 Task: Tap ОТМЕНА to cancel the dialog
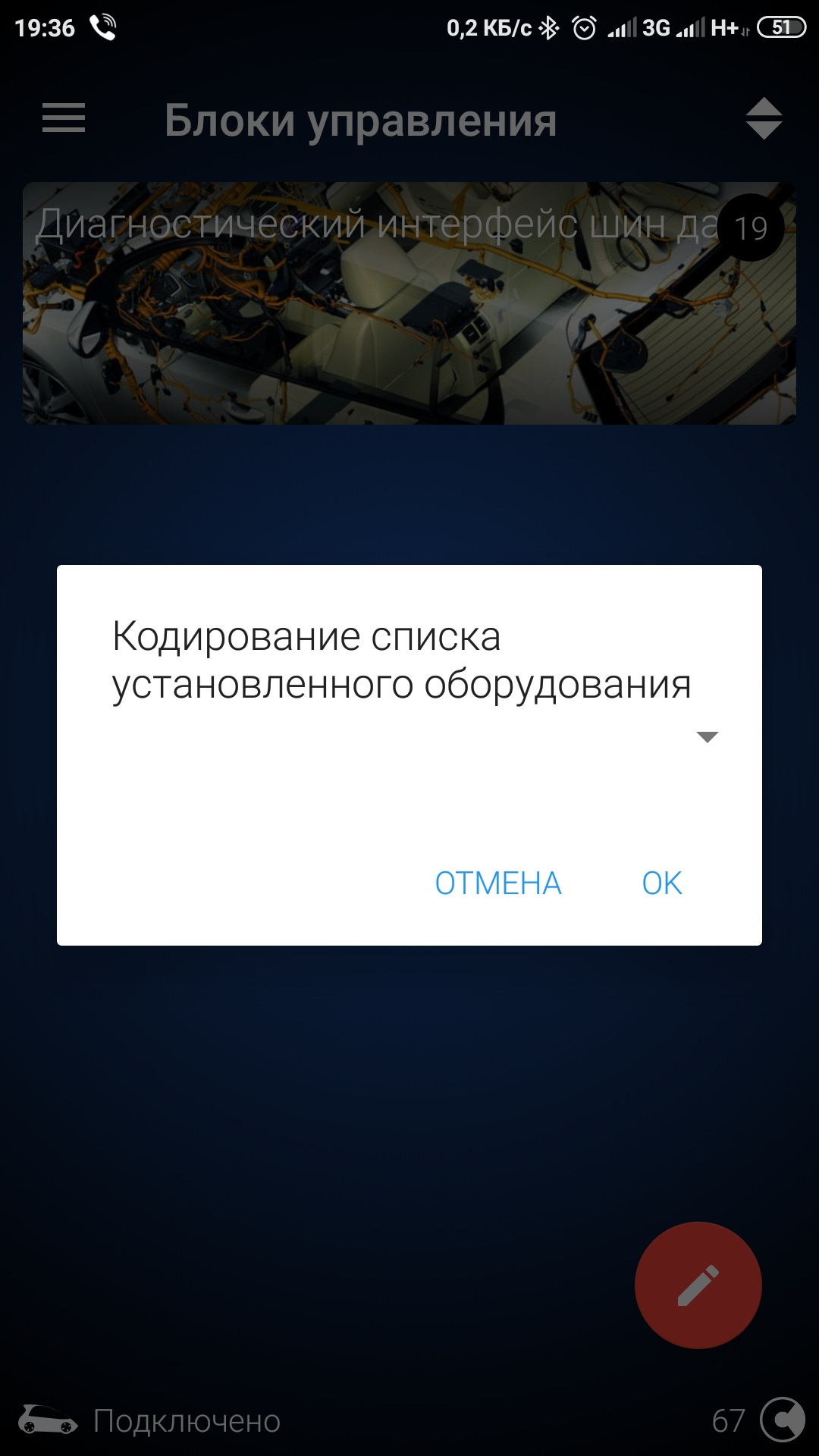click(x=498, y=883)
